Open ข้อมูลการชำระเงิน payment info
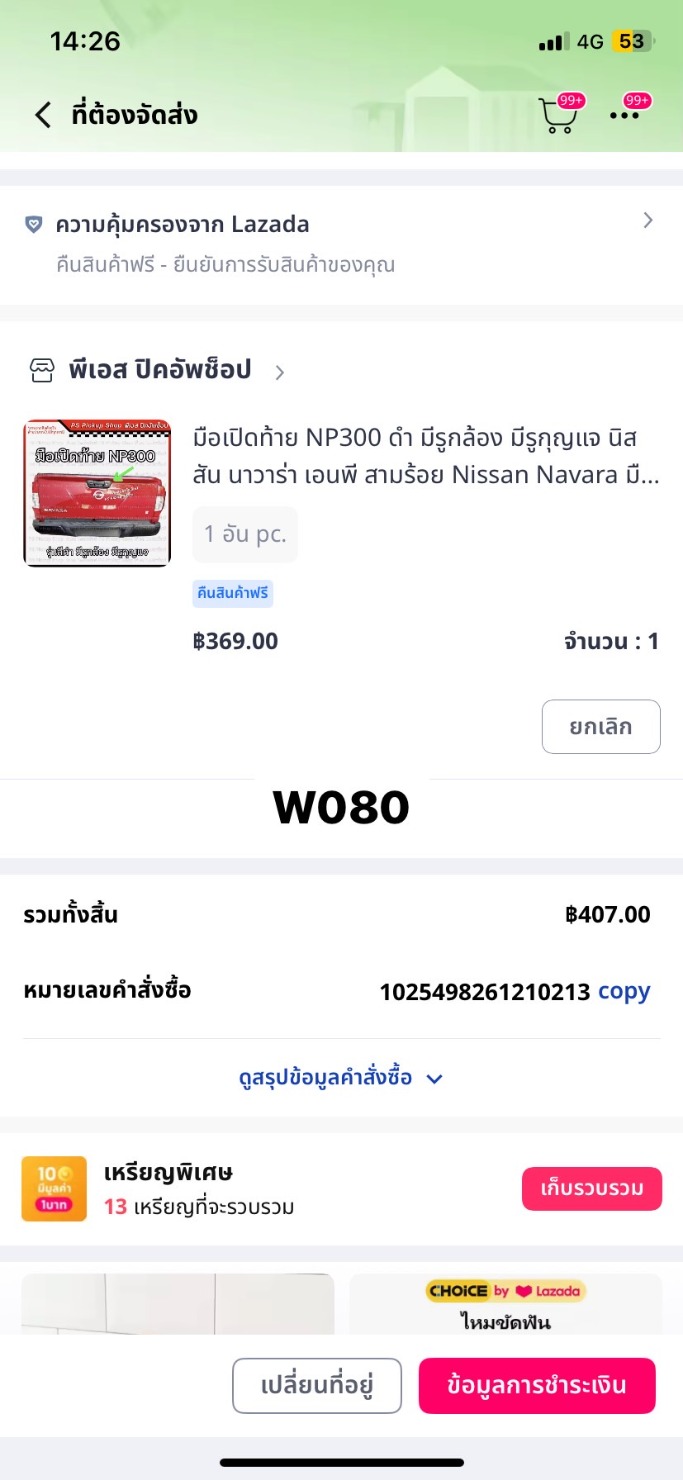Image resolution: width=683 pixels, height=1480 pixels. (x=537, y=1386)
